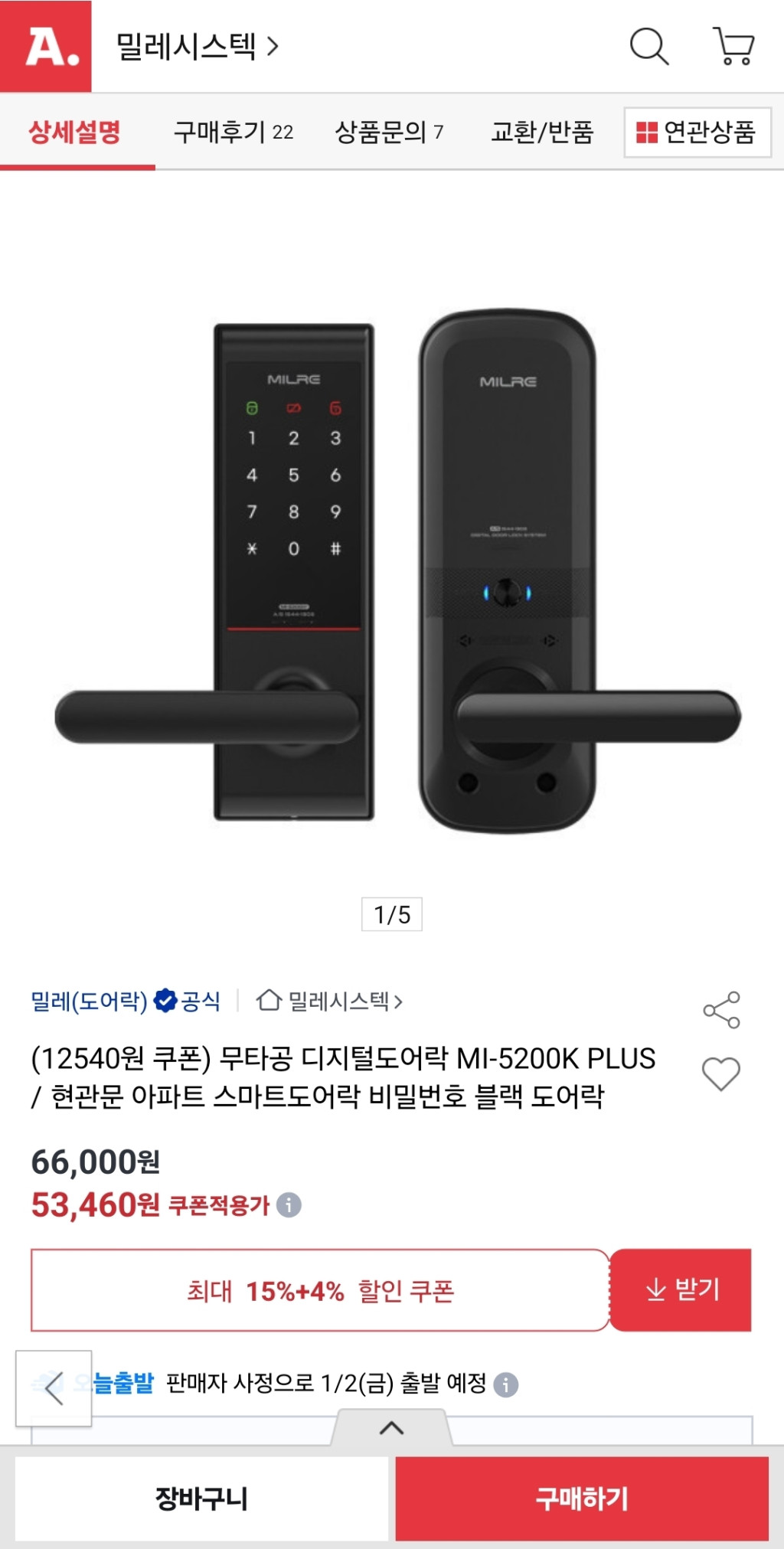The height and width of the screenshot is (1549, 784).
Task: Select 상세설명 tab
Action: click(75, 132)
